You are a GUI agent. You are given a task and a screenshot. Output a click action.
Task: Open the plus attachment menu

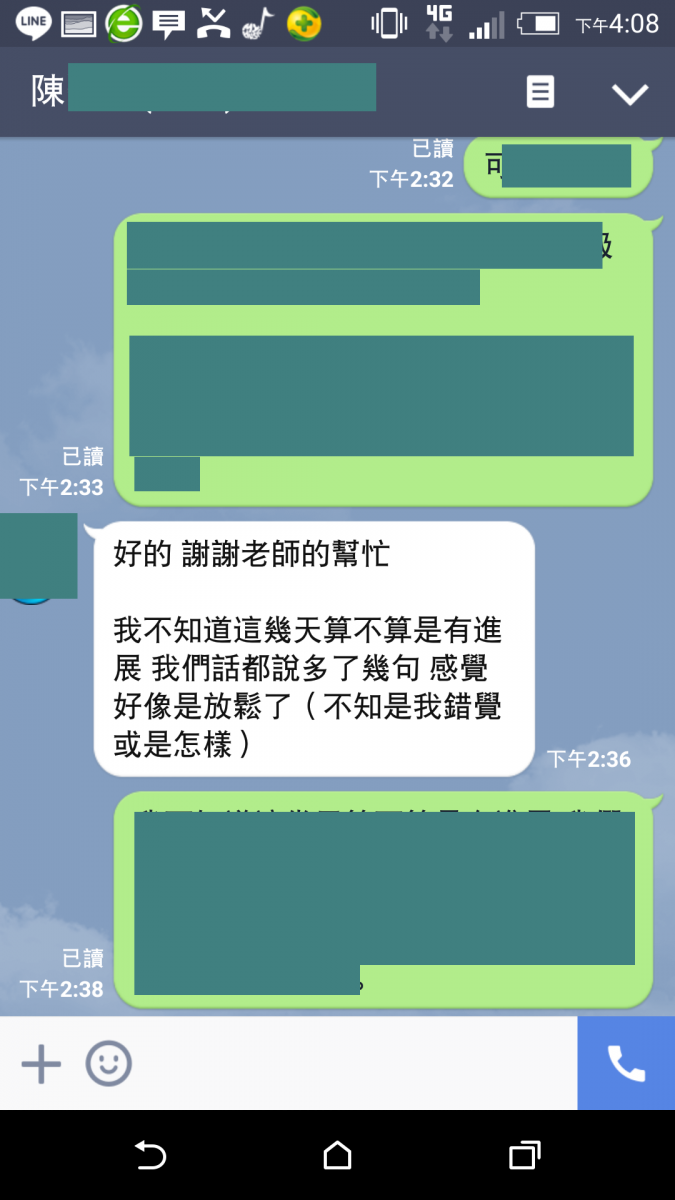[x=41, y=1063]
